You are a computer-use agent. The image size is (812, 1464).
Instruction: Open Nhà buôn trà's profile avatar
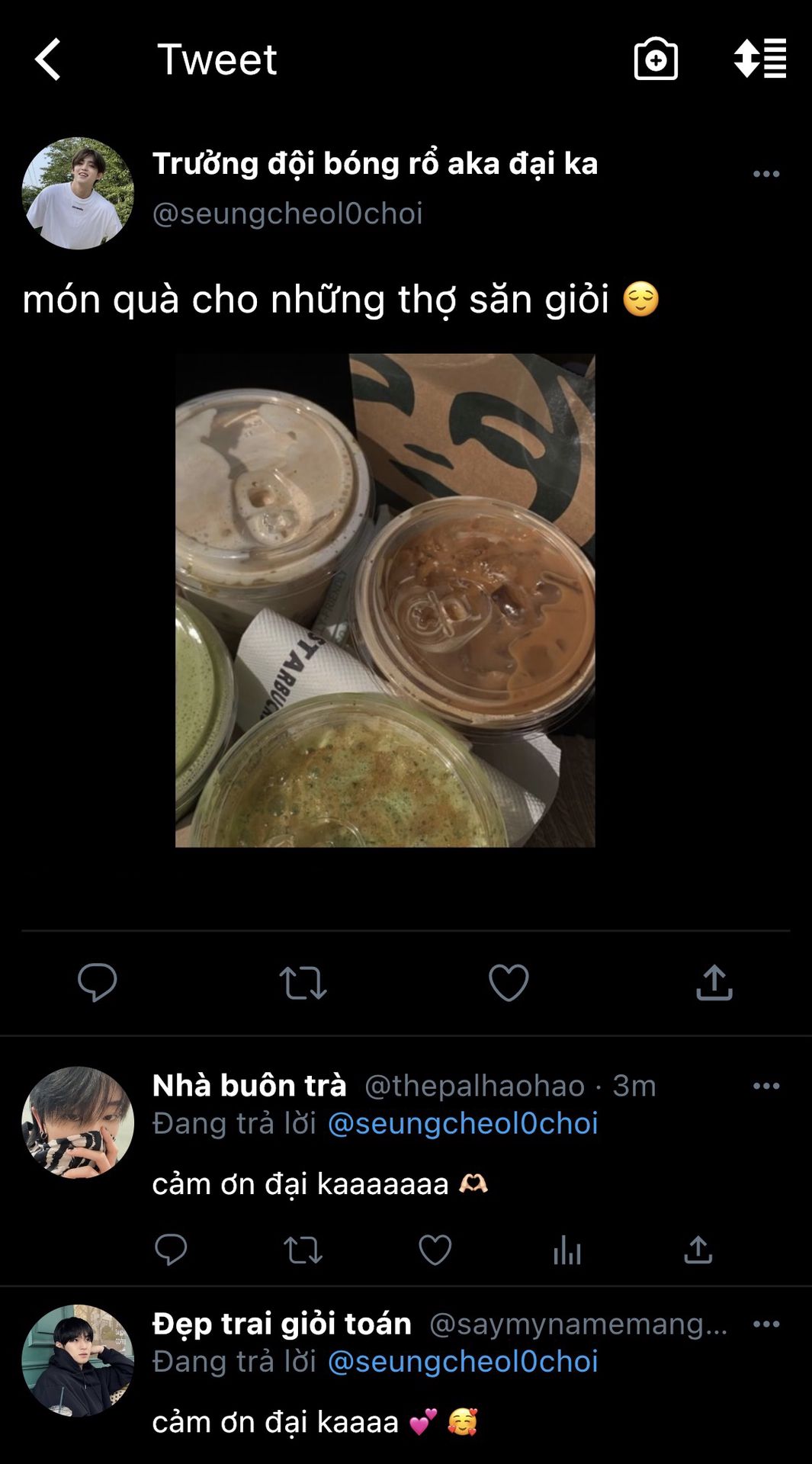[x=78, y=1122]
